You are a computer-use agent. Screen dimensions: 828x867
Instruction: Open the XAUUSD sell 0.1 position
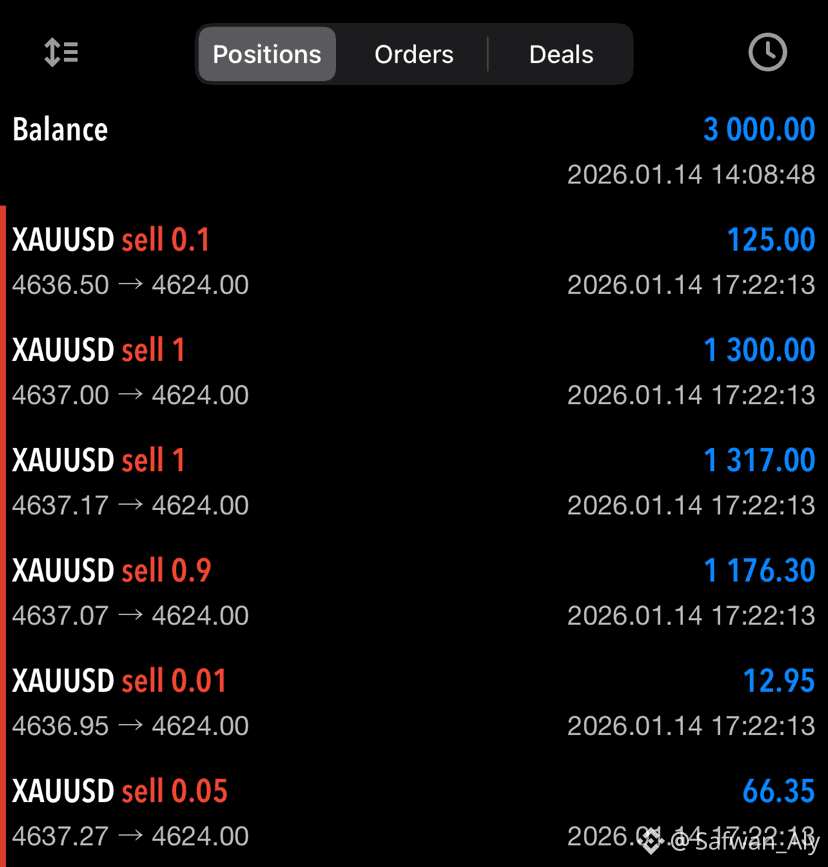[414, 262]
